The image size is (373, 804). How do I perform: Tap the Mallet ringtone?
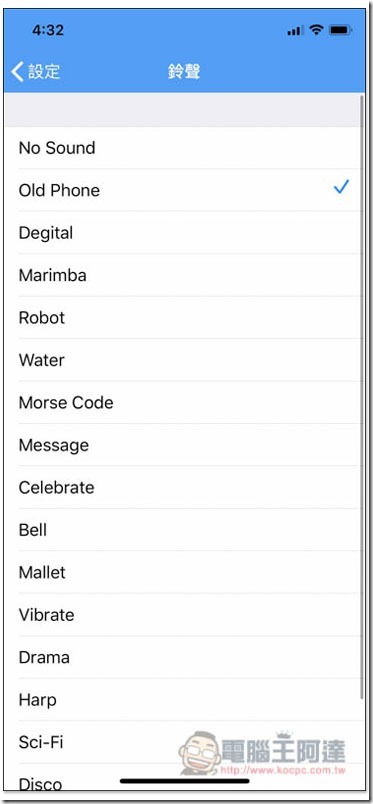(x=184, y=572)
